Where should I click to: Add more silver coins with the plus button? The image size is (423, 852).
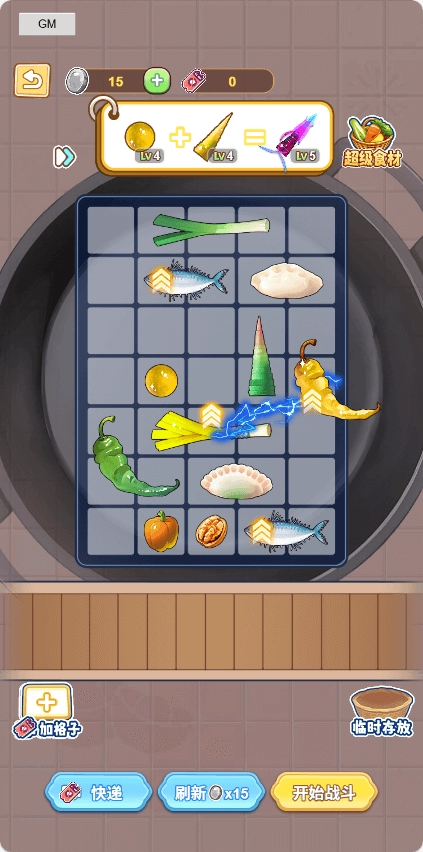tap(157, 81)
